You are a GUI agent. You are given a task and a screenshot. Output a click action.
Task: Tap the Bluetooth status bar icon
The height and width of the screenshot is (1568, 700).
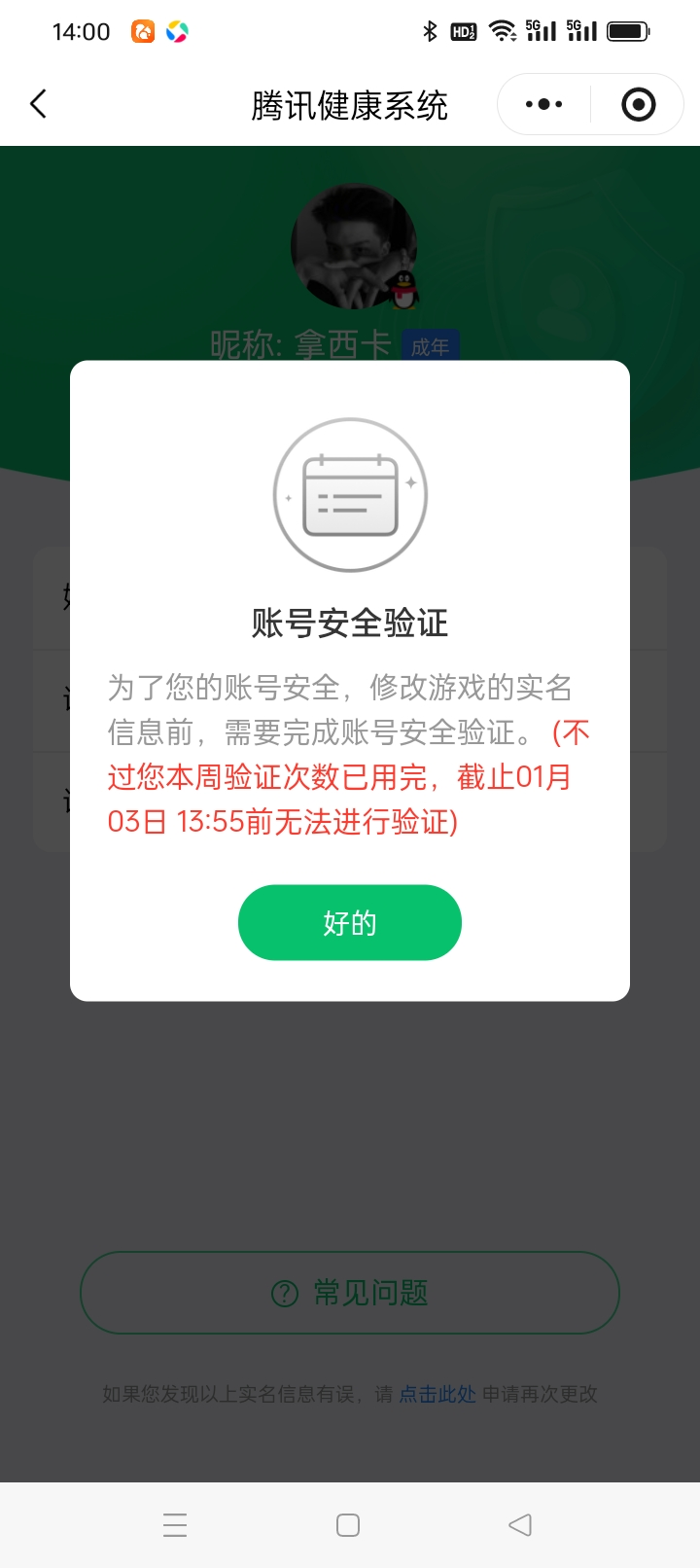click(428, 31)
